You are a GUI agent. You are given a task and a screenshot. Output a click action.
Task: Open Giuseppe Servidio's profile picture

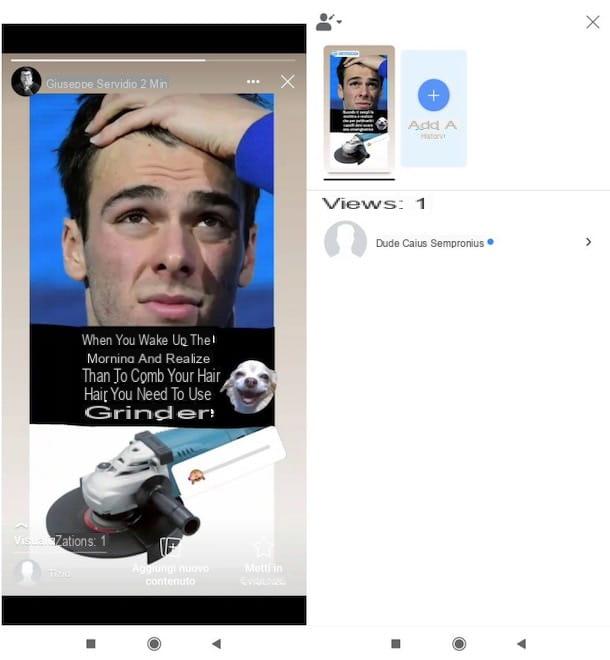26,82
